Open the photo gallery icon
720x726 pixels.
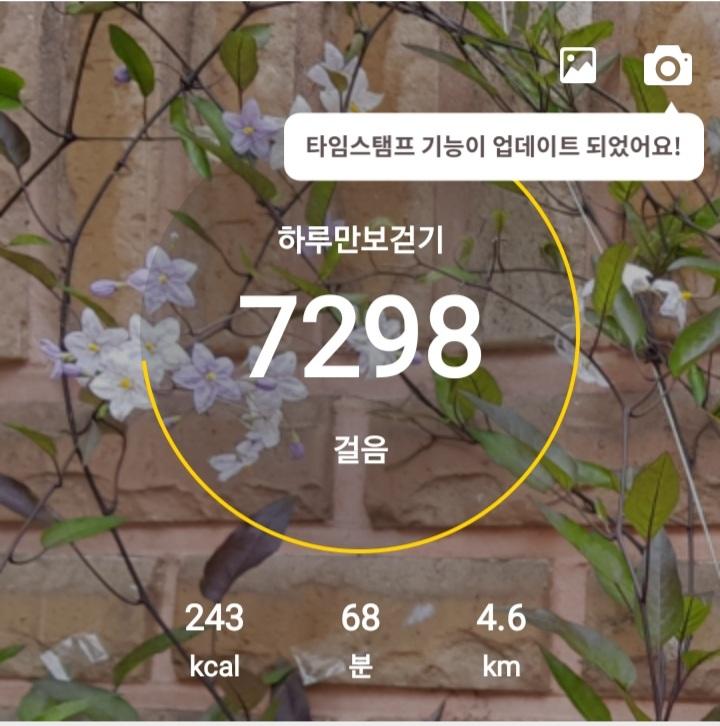coord(578,65)
